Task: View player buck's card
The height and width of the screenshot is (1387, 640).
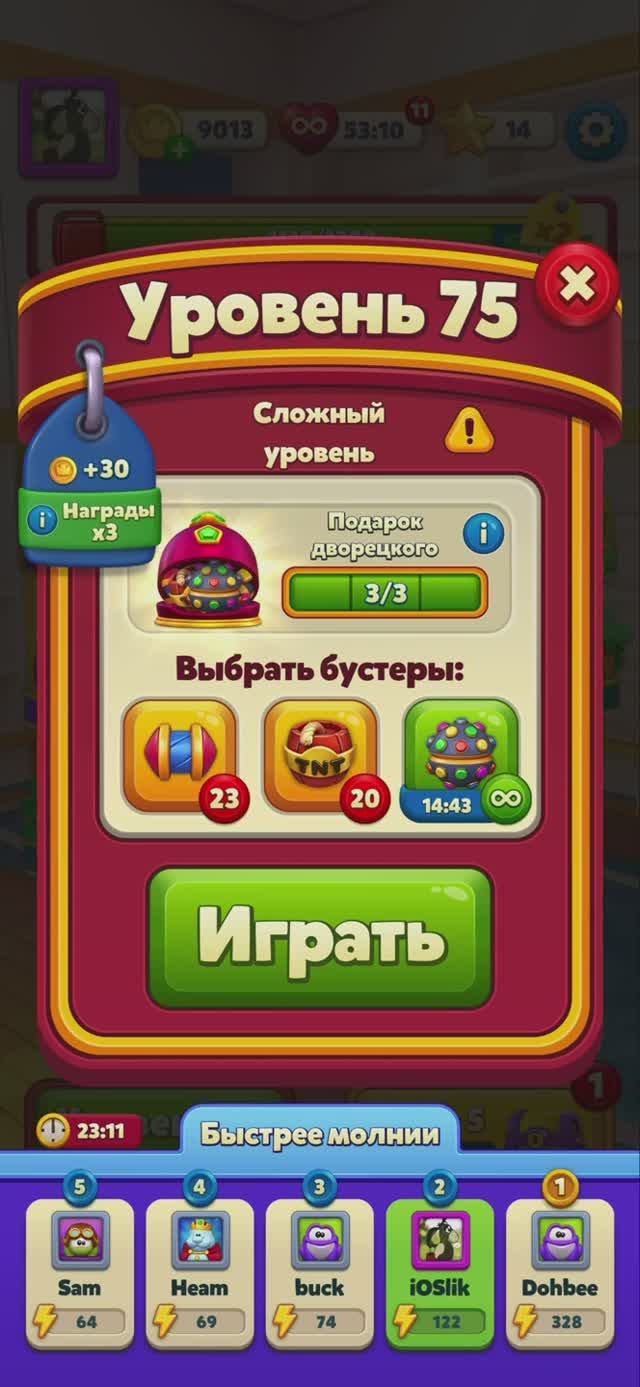Action: [320, 1270]
